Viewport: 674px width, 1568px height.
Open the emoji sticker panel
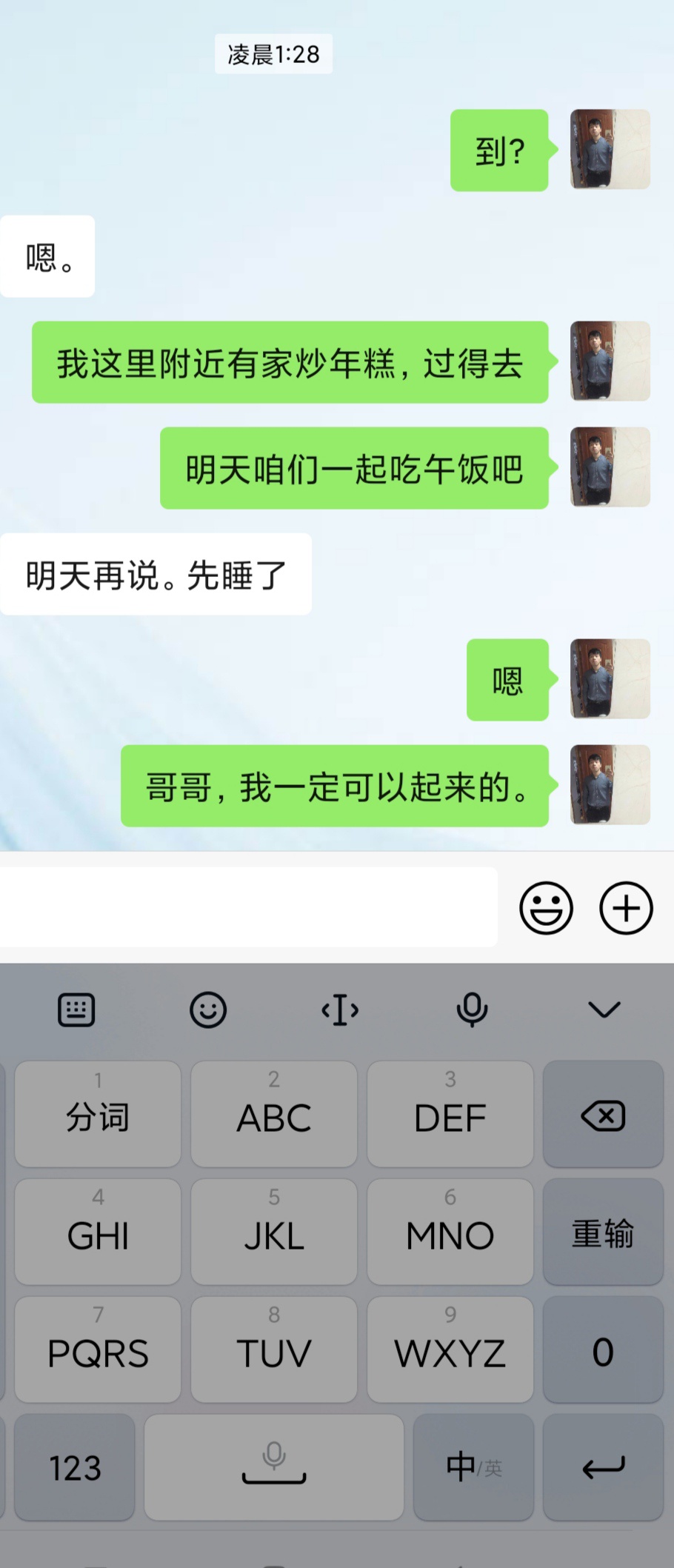(x=546, y=907)
